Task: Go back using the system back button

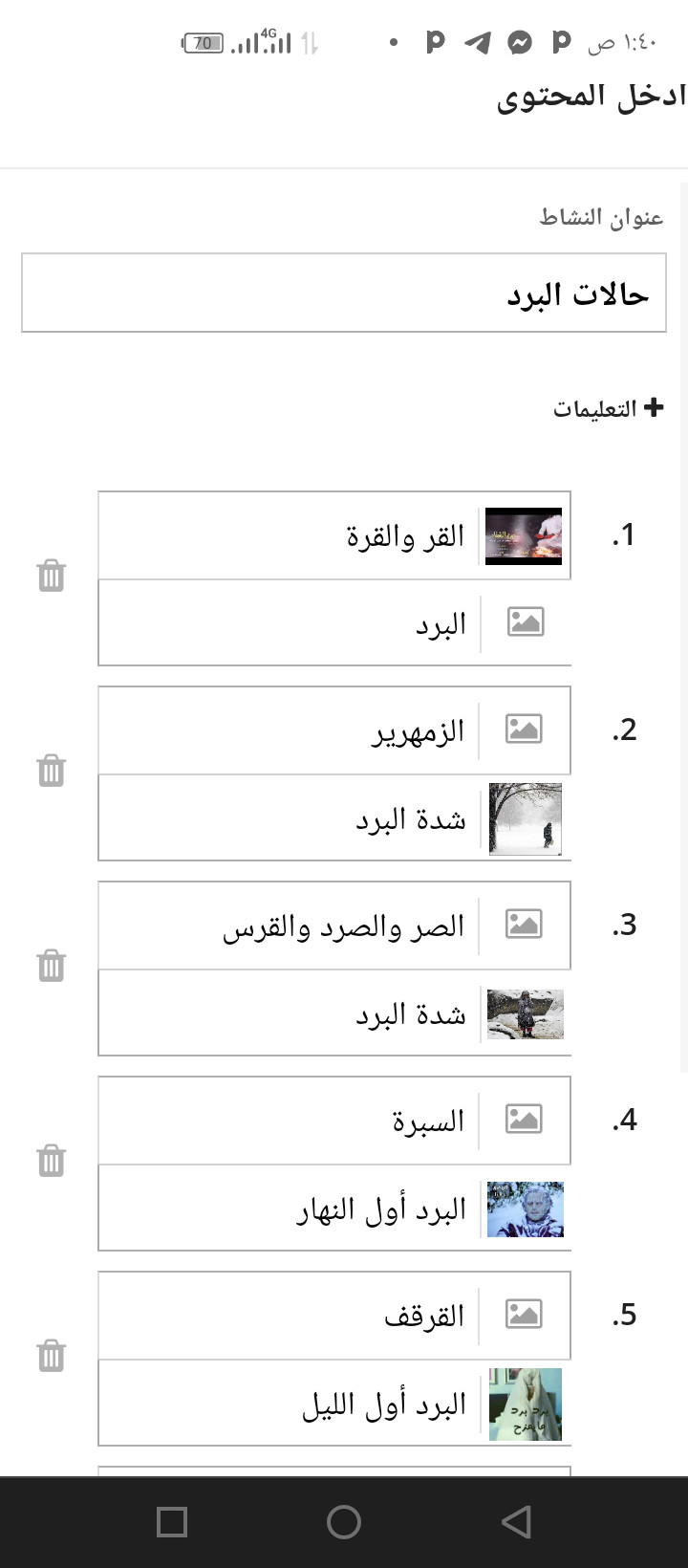Action: (516, 1522)
